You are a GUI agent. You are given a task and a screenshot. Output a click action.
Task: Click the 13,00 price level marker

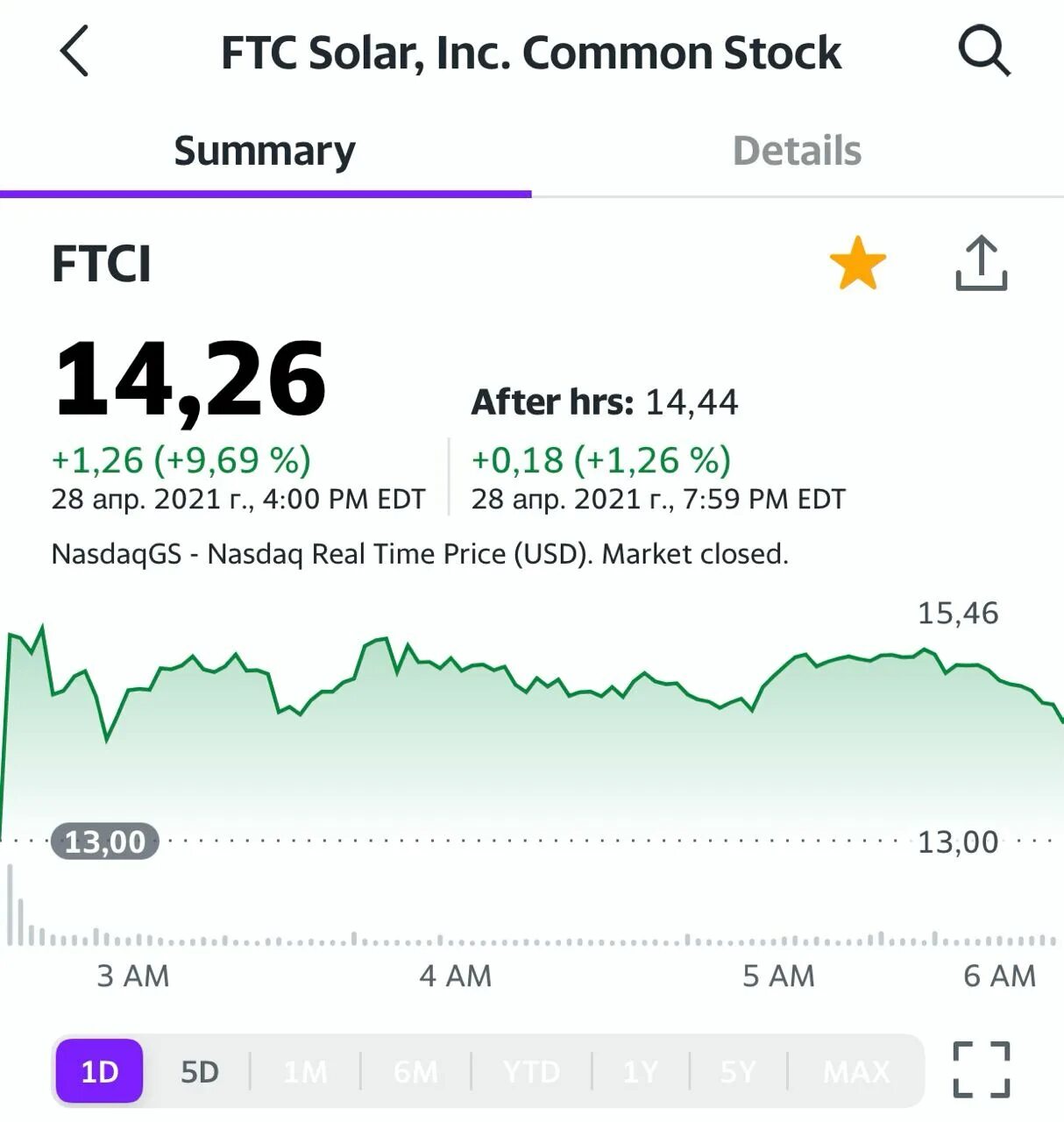point(104,841)
